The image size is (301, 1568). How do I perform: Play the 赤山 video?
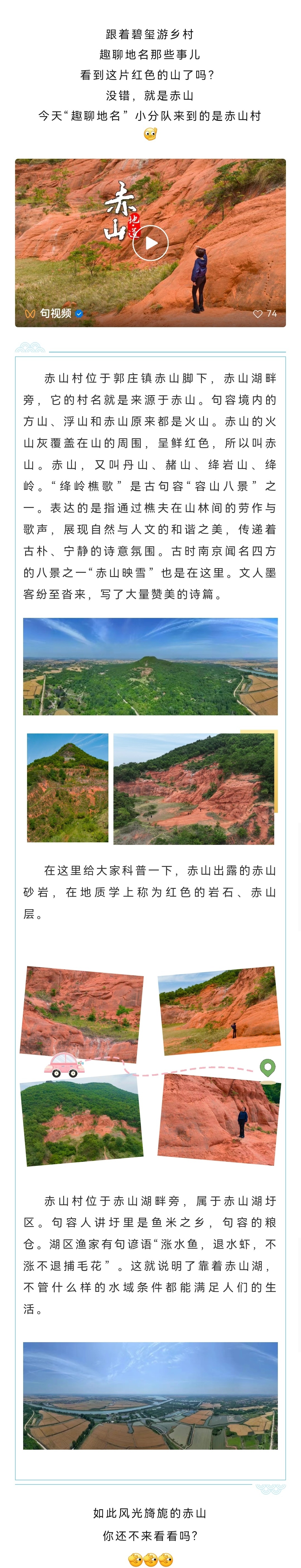tap(151, 243)
